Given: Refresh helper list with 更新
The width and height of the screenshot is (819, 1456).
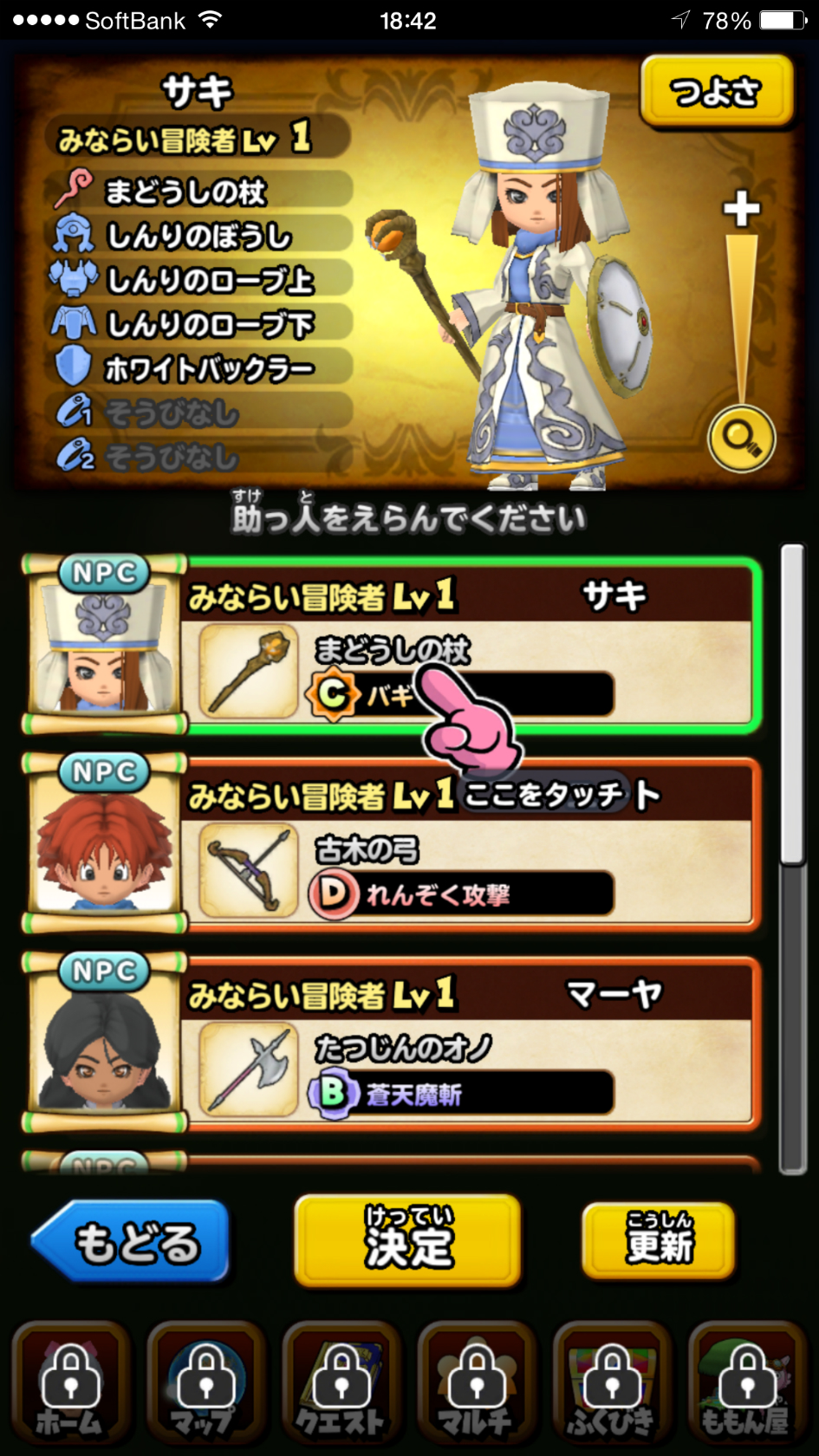Looking at the screenshot, I should [x=660, y=1241].
